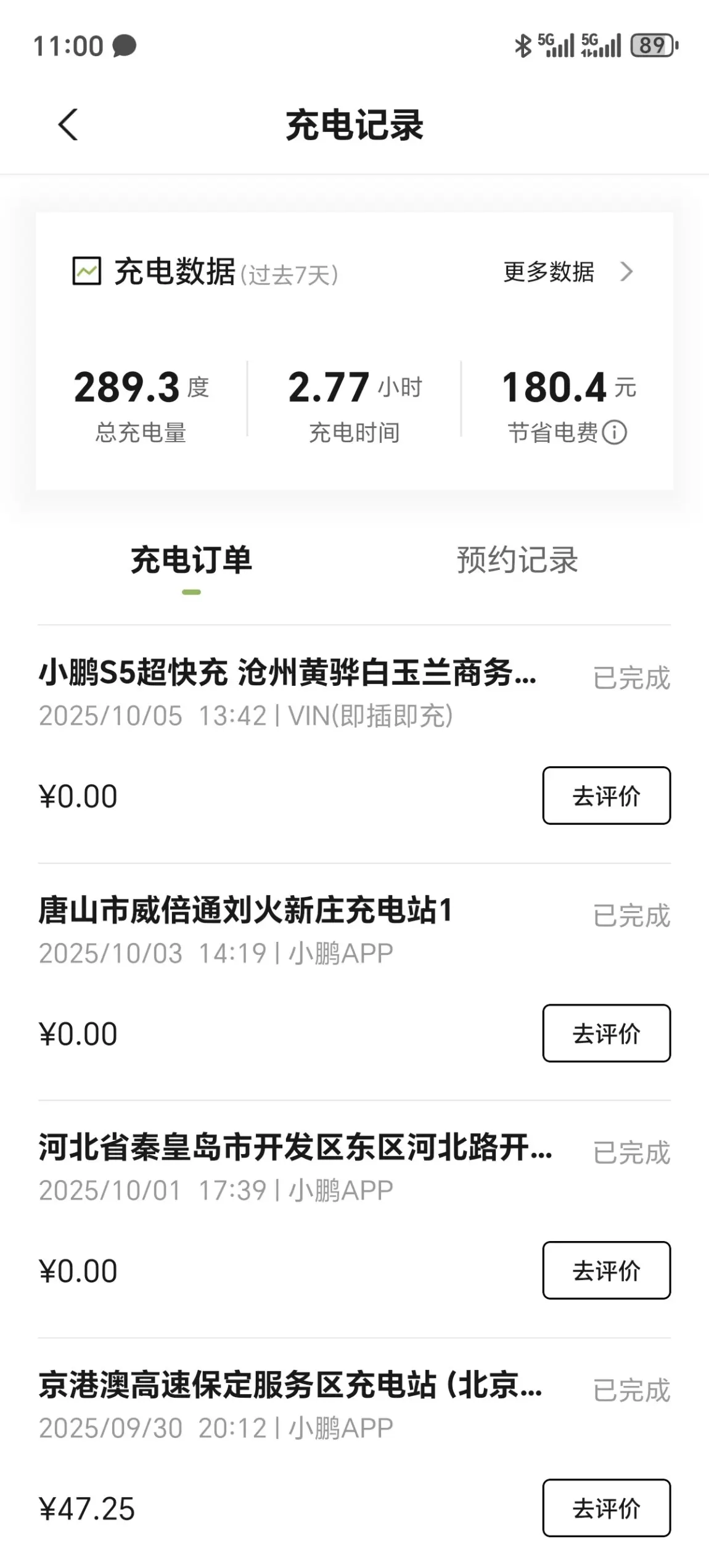Rate the 2025/10/01 秦皇岛 charging order

point(606,1270)
